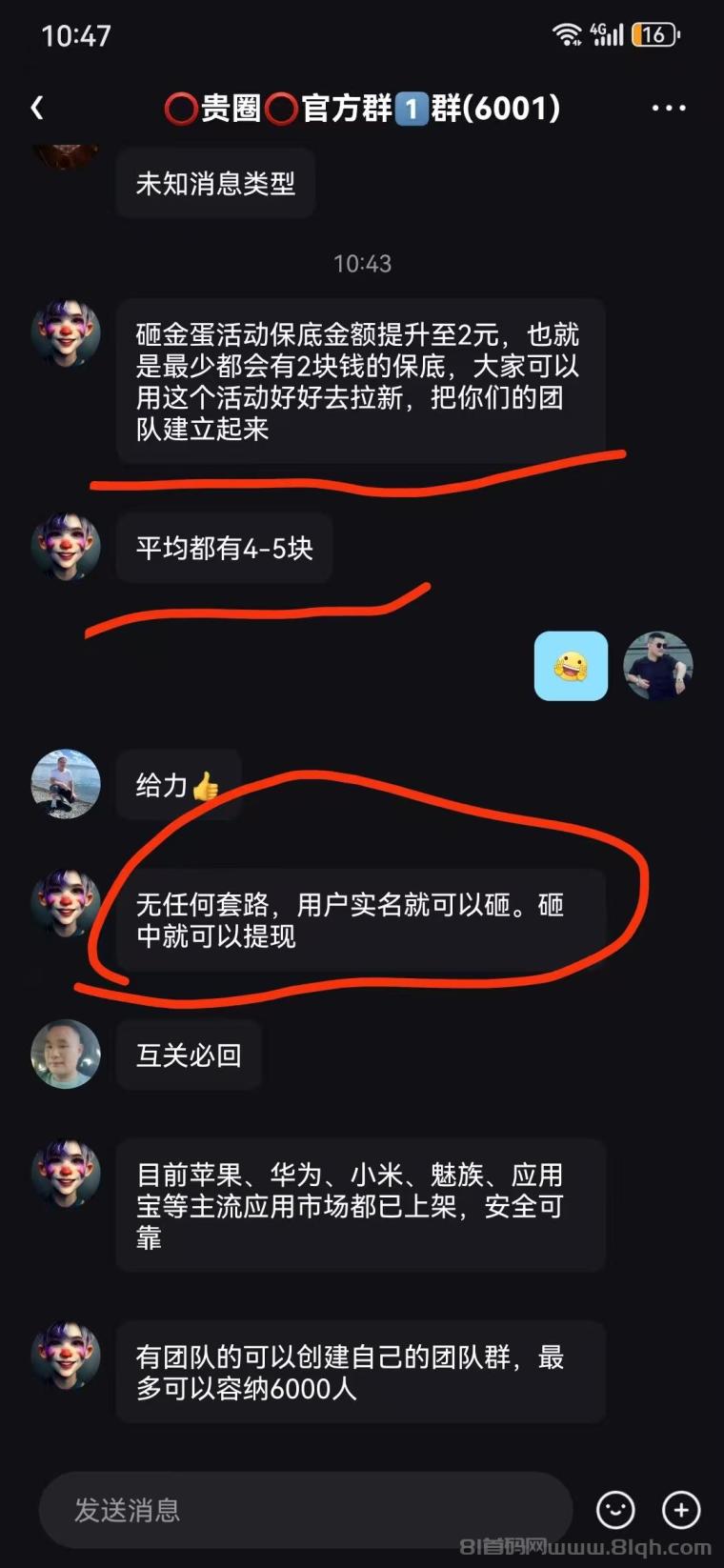
Task: Open the emoji picker icon
Action: tap(615, 1511)
